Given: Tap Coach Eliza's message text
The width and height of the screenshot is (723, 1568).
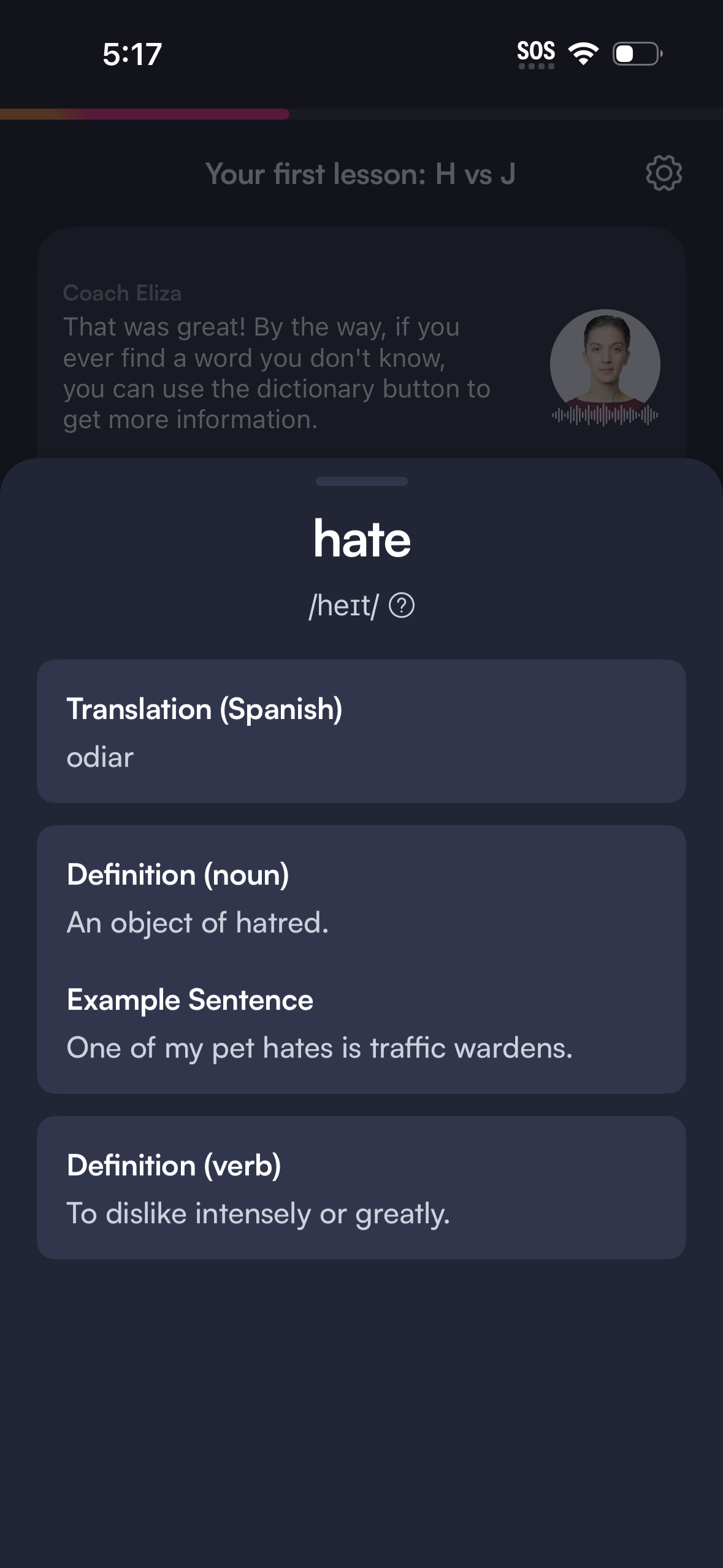Looking at the screenshot, I should click(x=276, y=372).
